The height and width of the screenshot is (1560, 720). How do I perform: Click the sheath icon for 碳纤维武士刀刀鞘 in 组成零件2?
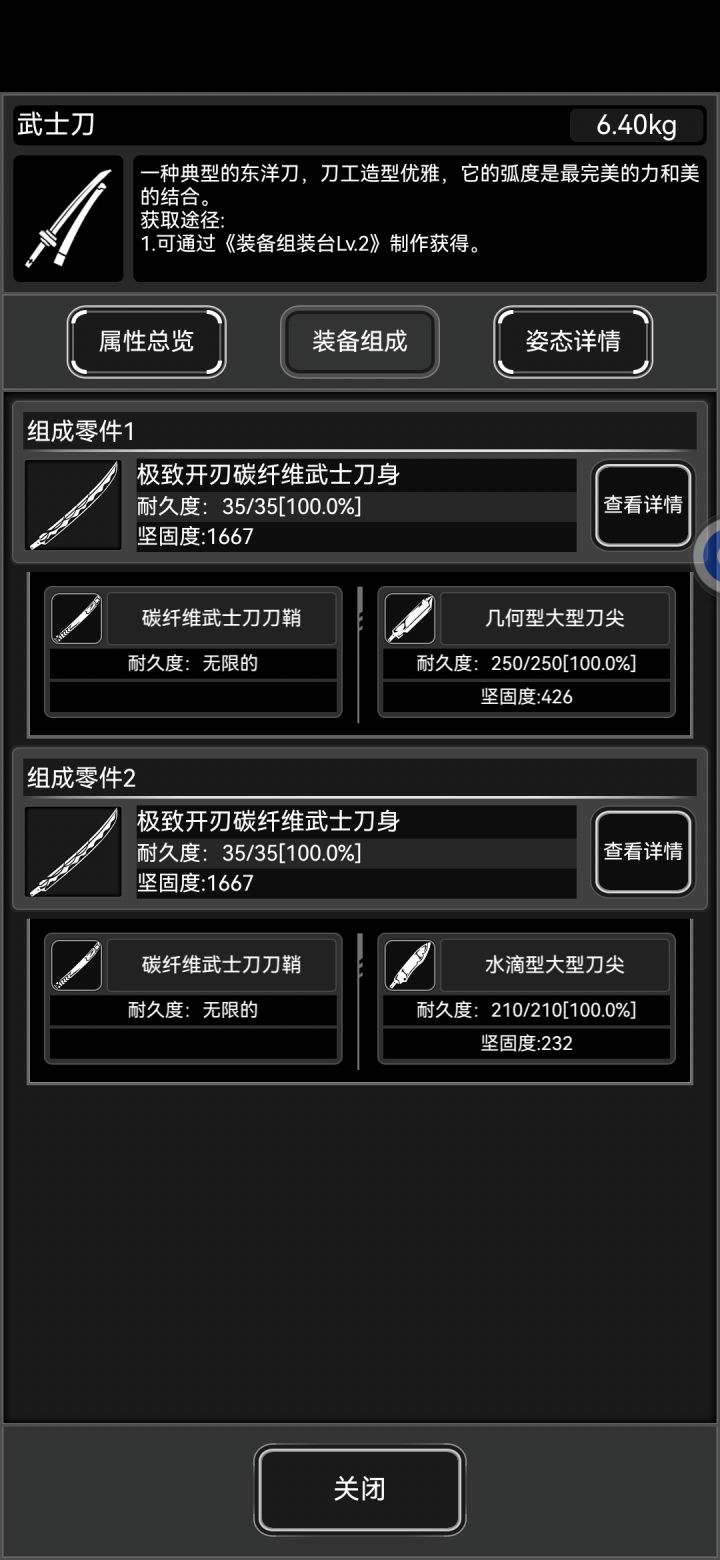click(x=76, y=965)
